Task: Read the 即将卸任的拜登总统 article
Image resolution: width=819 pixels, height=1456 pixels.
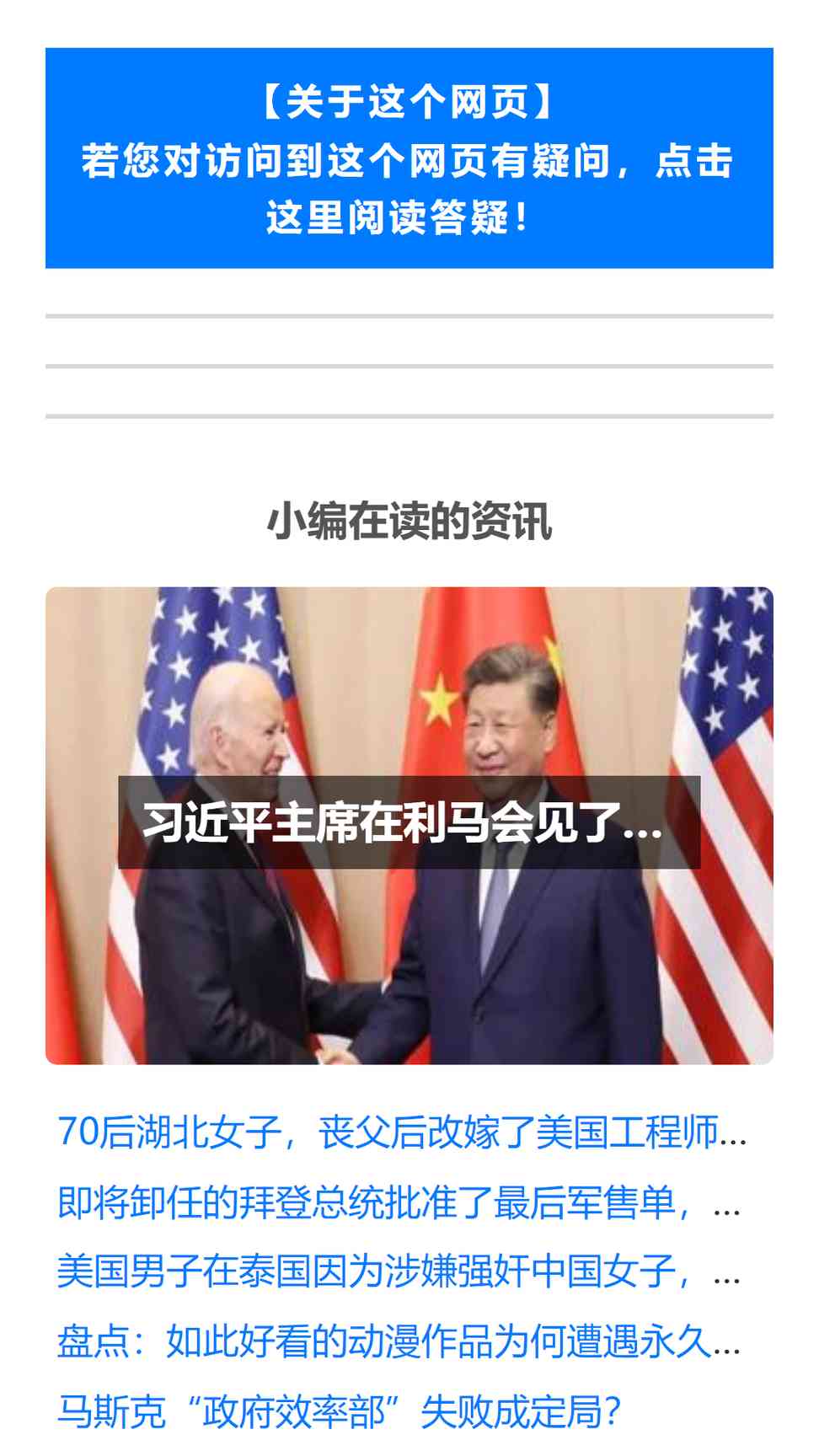Action: tap(399, 1202)
